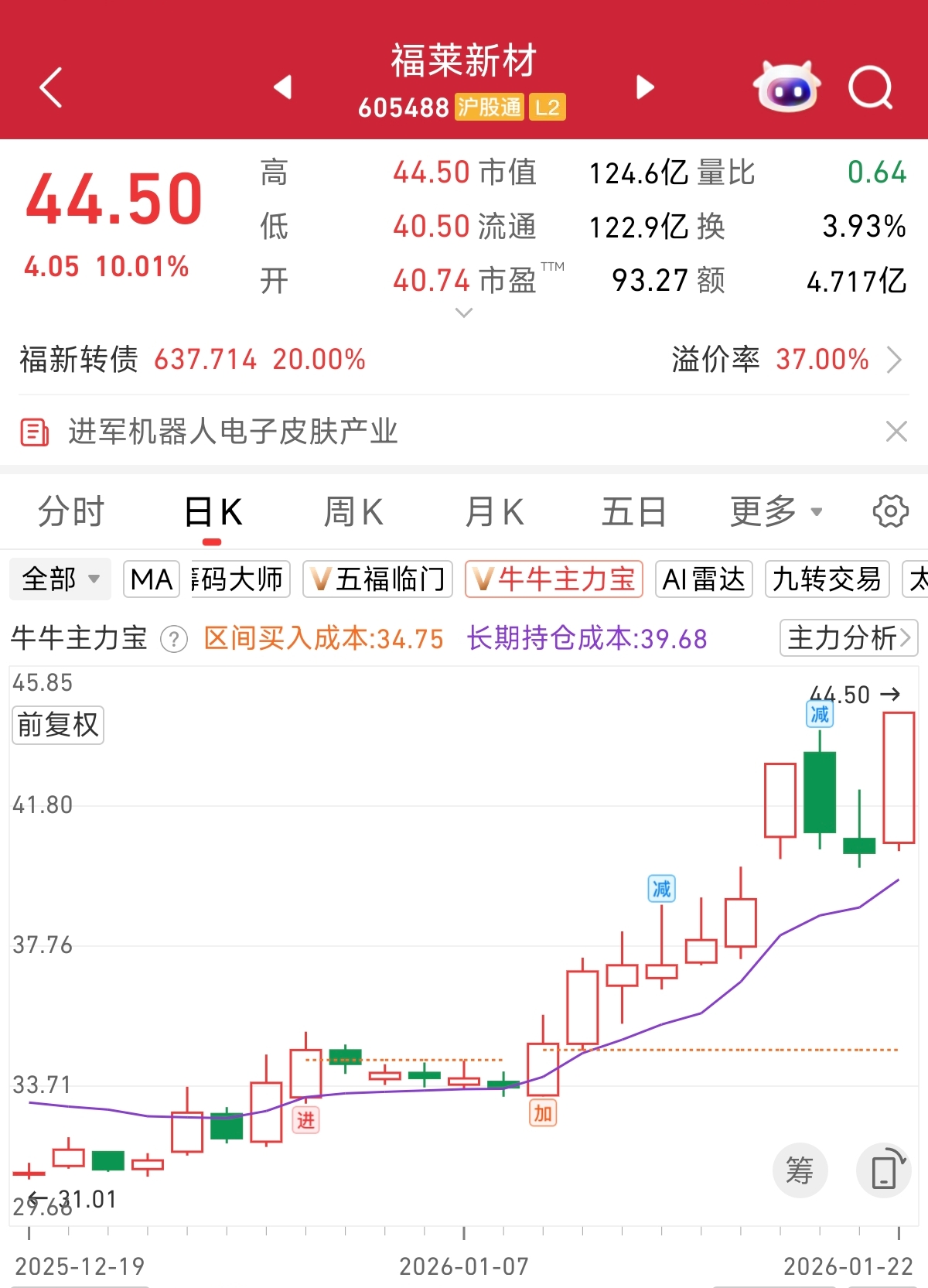Select the 周K chart tab
The height and width of the screenshot is (1288, 928).
click(x=353, y=512)
